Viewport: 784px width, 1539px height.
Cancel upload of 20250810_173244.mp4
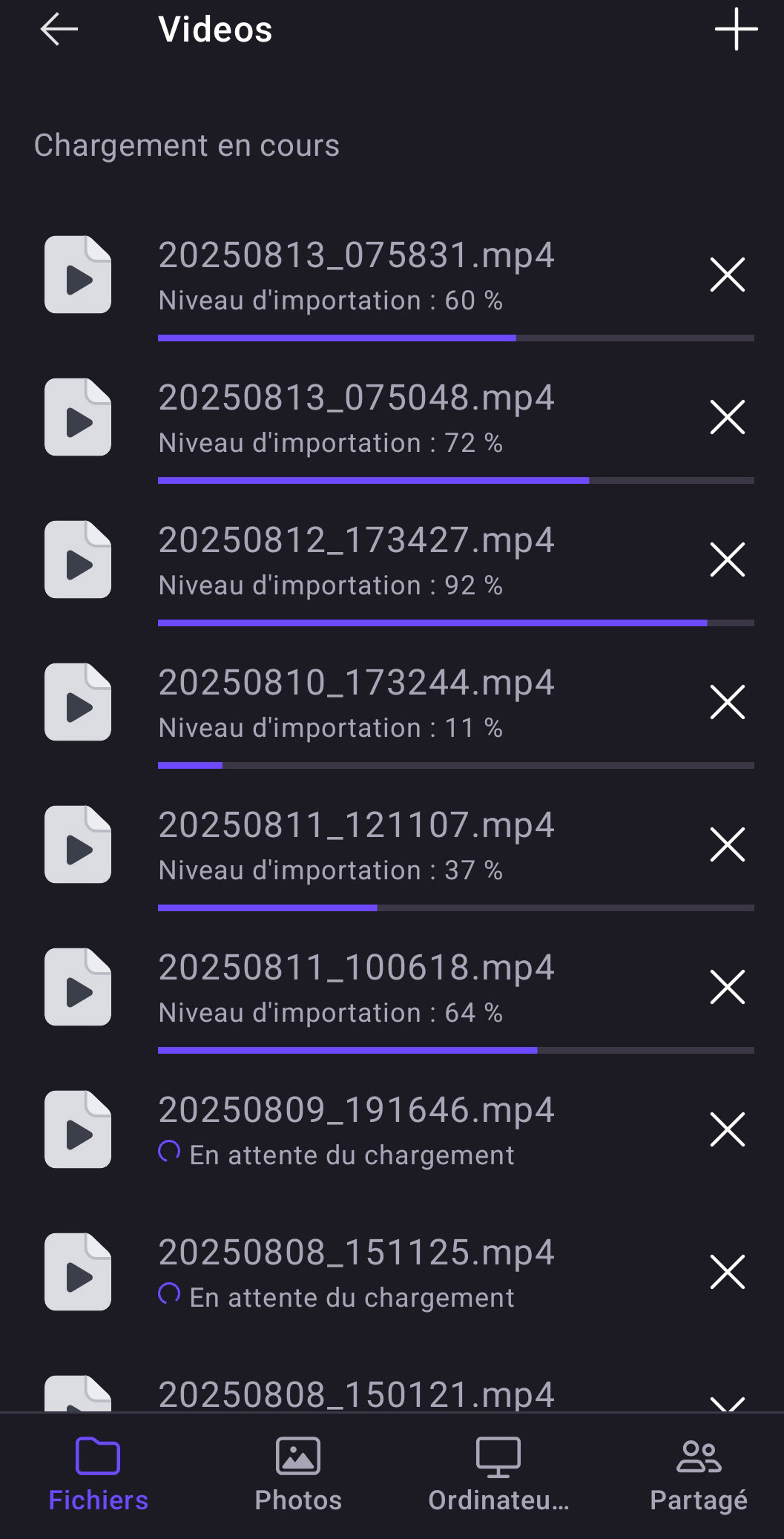[727, 703]
